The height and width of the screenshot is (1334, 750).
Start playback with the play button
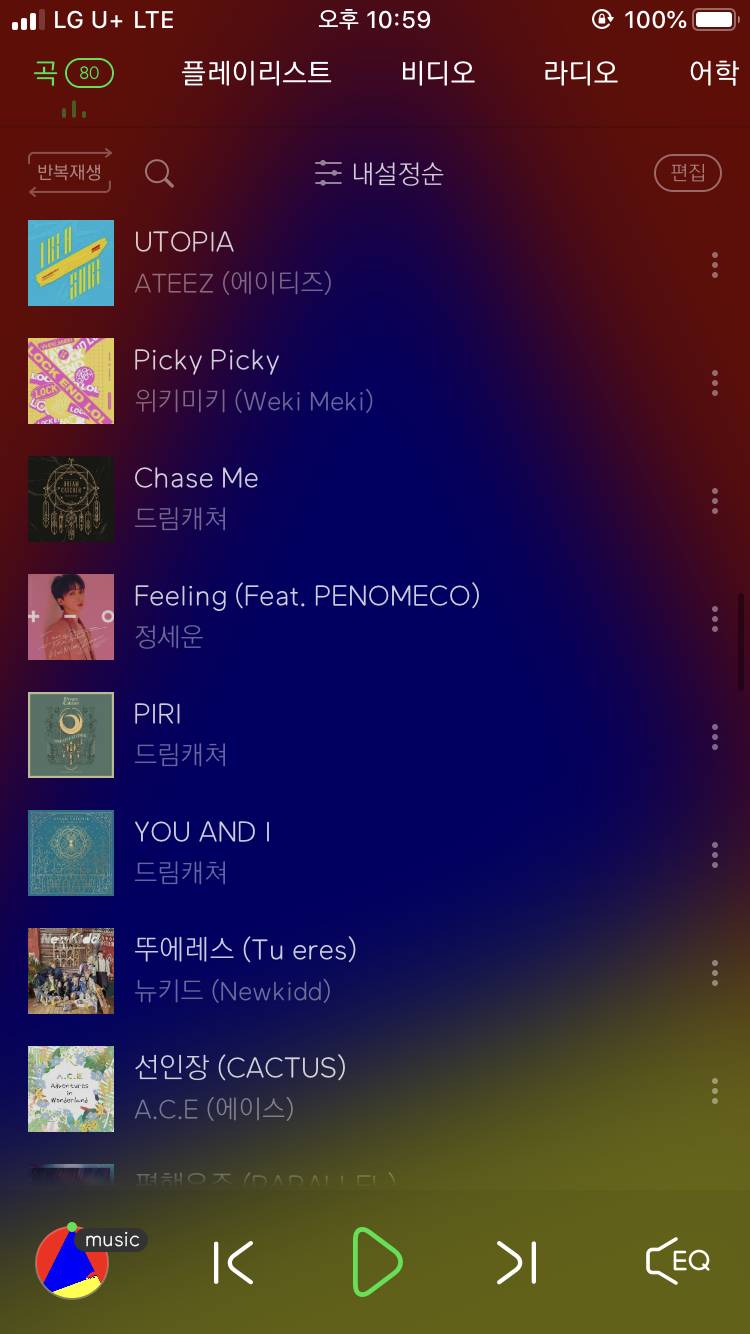377,1262
